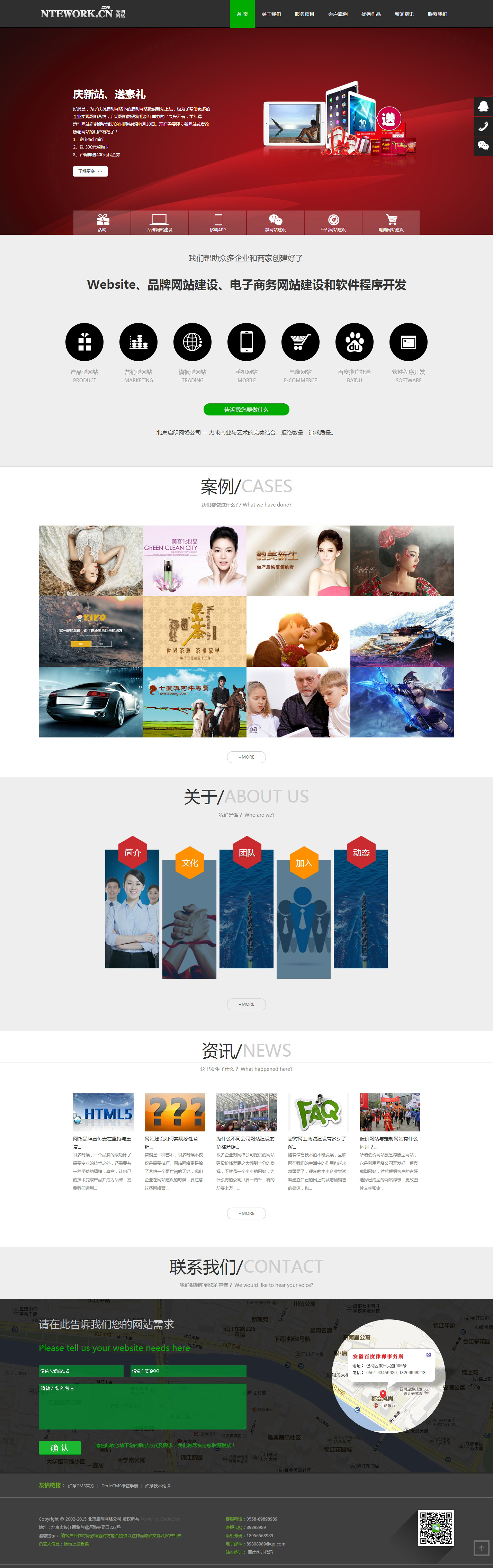Open the WeChat side icon

tap(483, 145)
